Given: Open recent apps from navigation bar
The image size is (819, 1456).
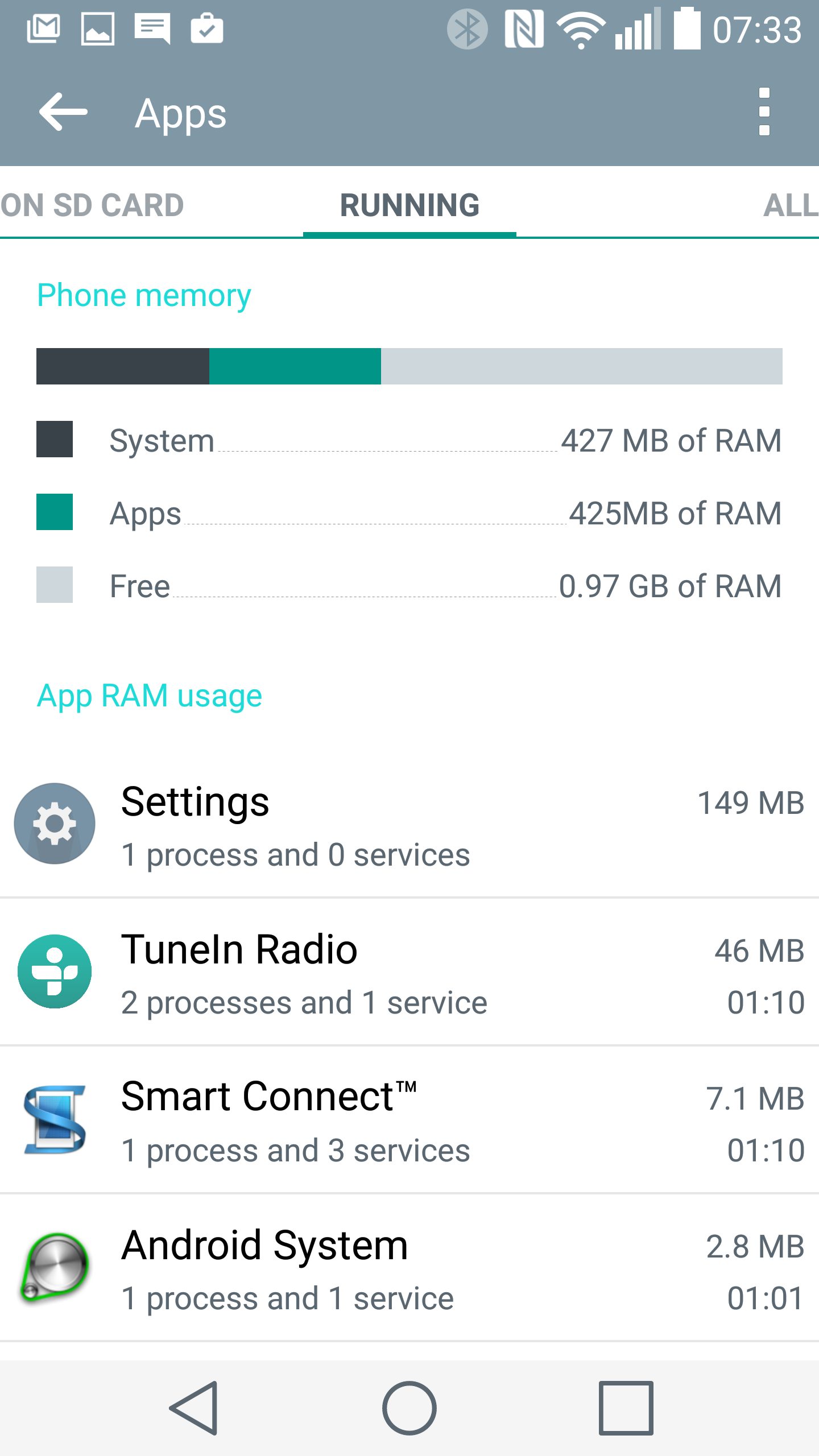Looking at the screenshot, I should pos(626,1408).
